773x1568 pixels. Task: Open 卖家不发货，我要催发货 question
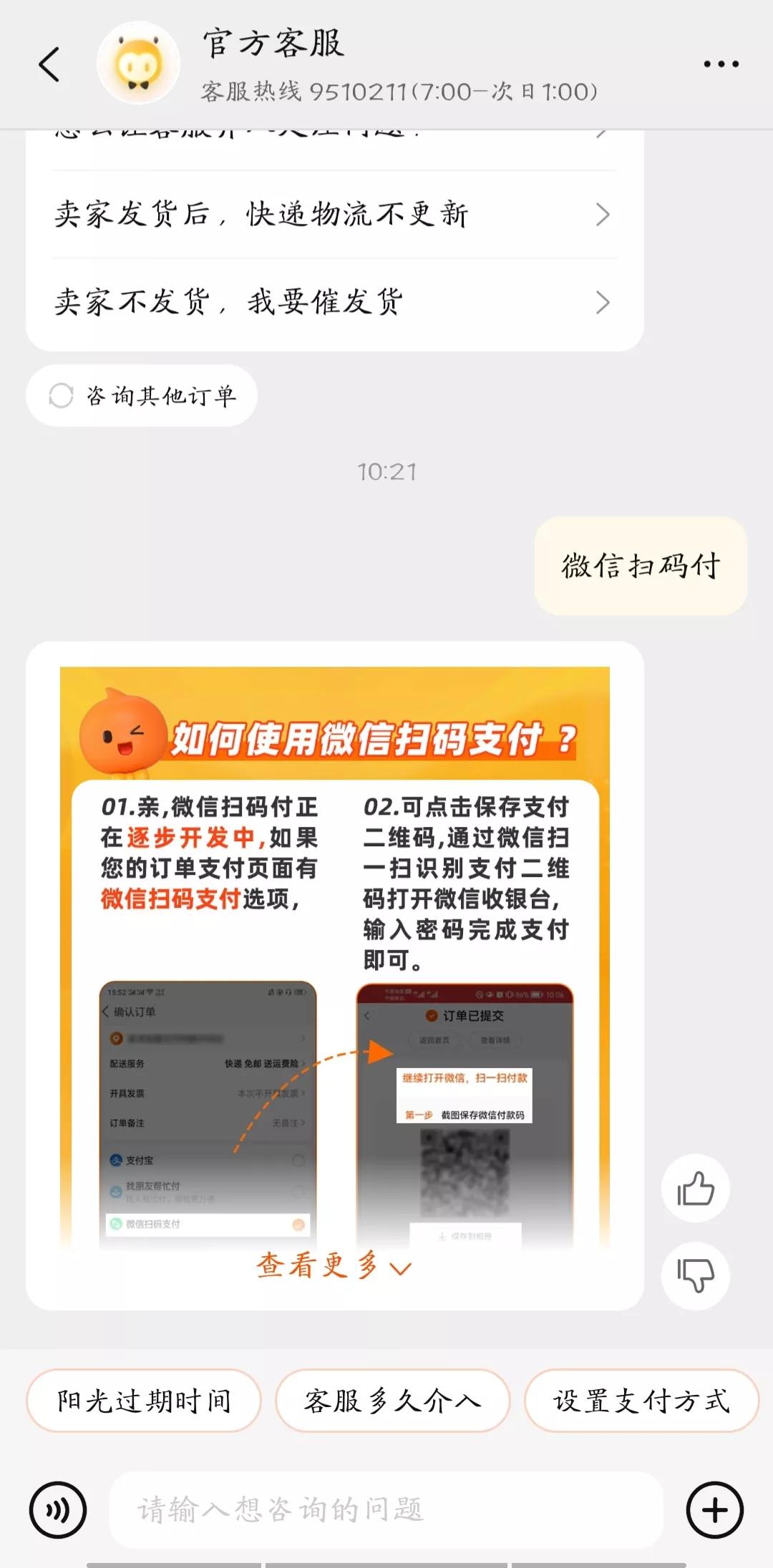[x=334, y=302]
